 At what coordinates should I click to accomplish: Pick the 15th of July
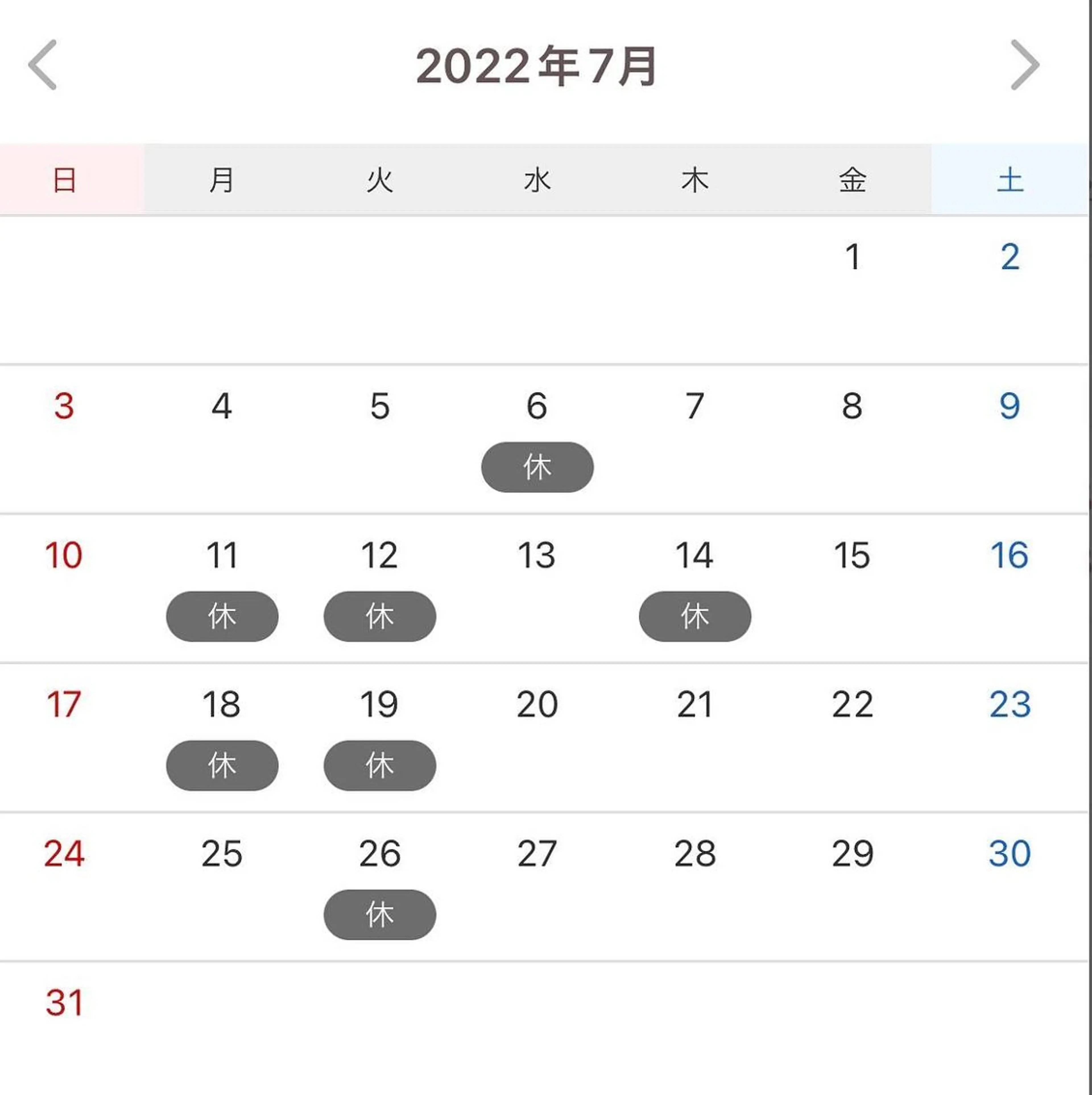point(852,555)
